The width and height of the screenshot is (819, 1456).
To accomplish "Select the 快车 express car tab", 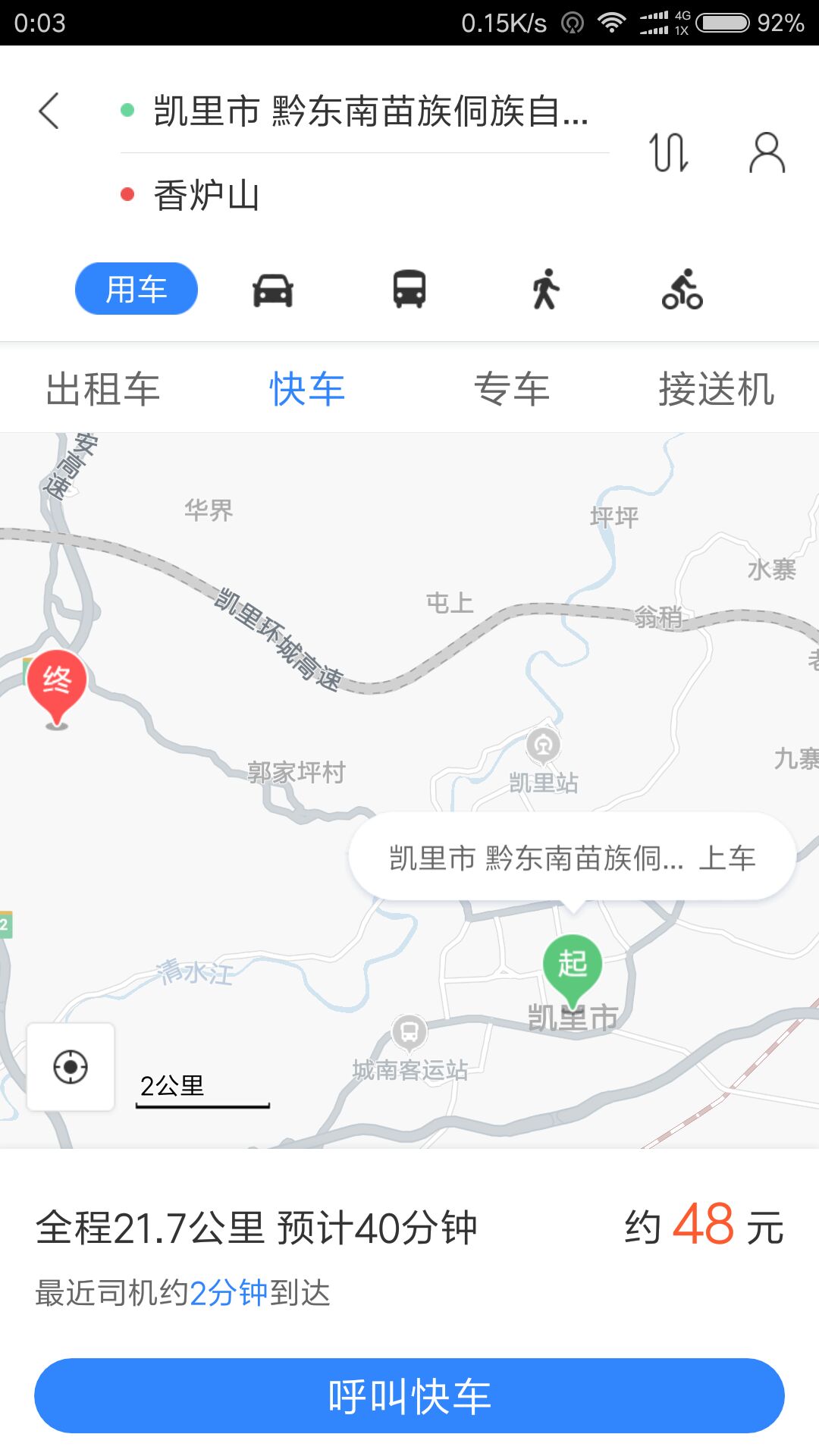I will click(307, 390).
